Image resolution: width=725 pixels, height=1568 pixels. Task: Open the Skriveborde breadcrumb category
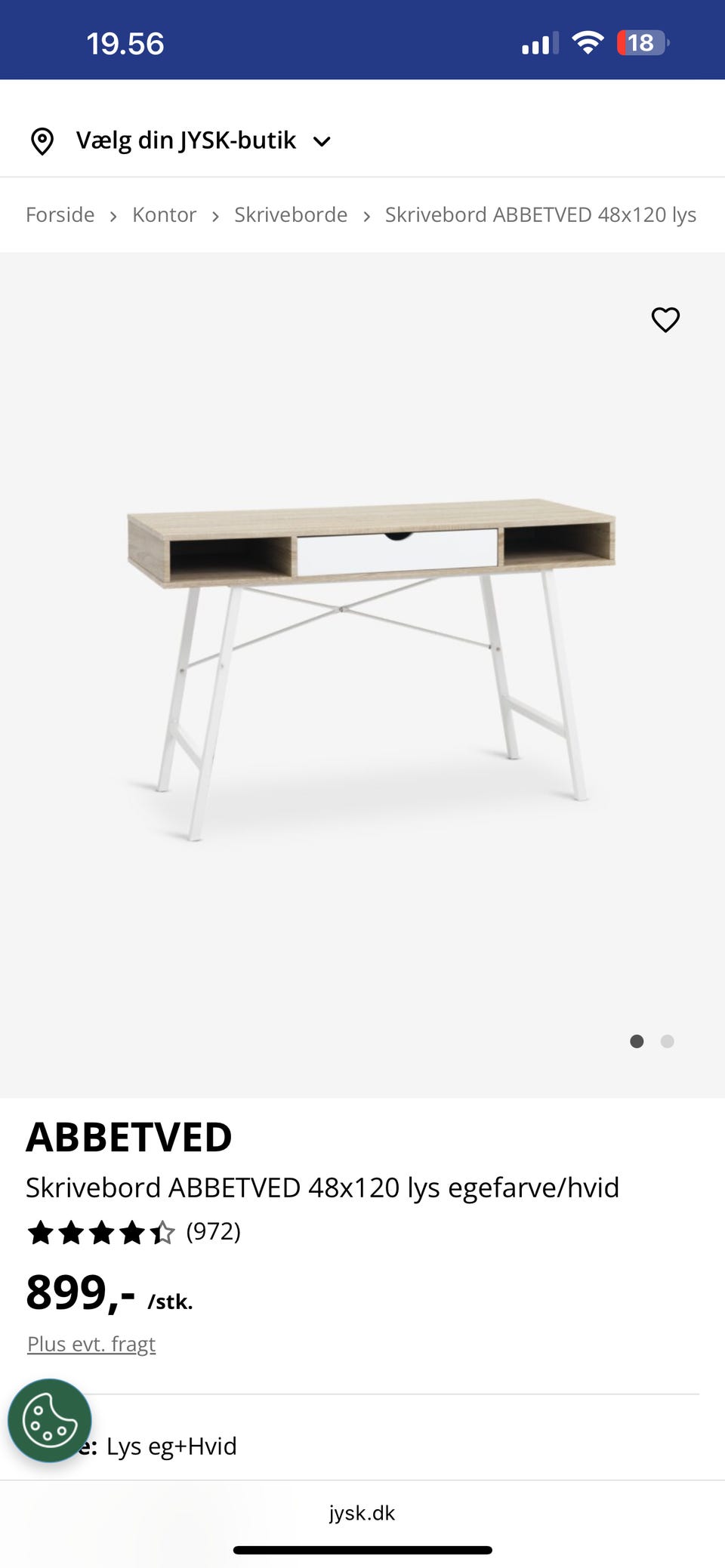coord(291,215)
